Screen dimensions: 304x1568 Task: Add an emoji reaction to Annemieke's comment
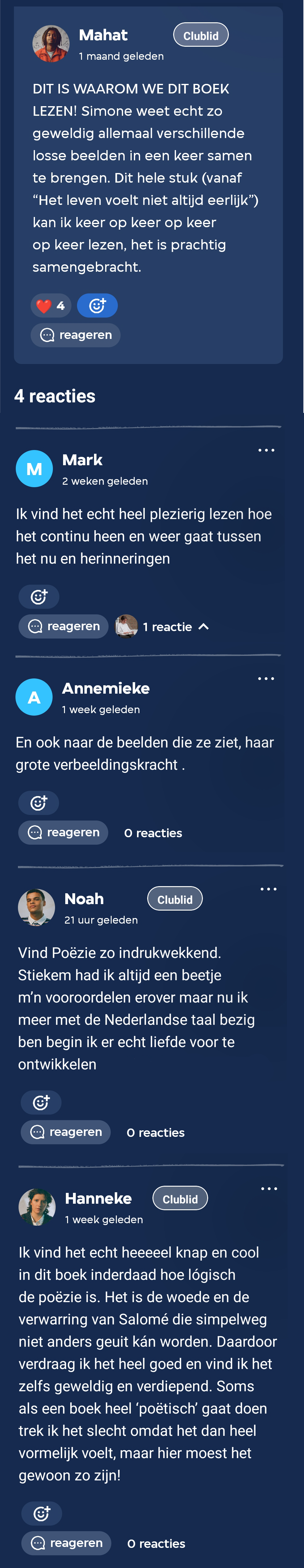point(39,803)
